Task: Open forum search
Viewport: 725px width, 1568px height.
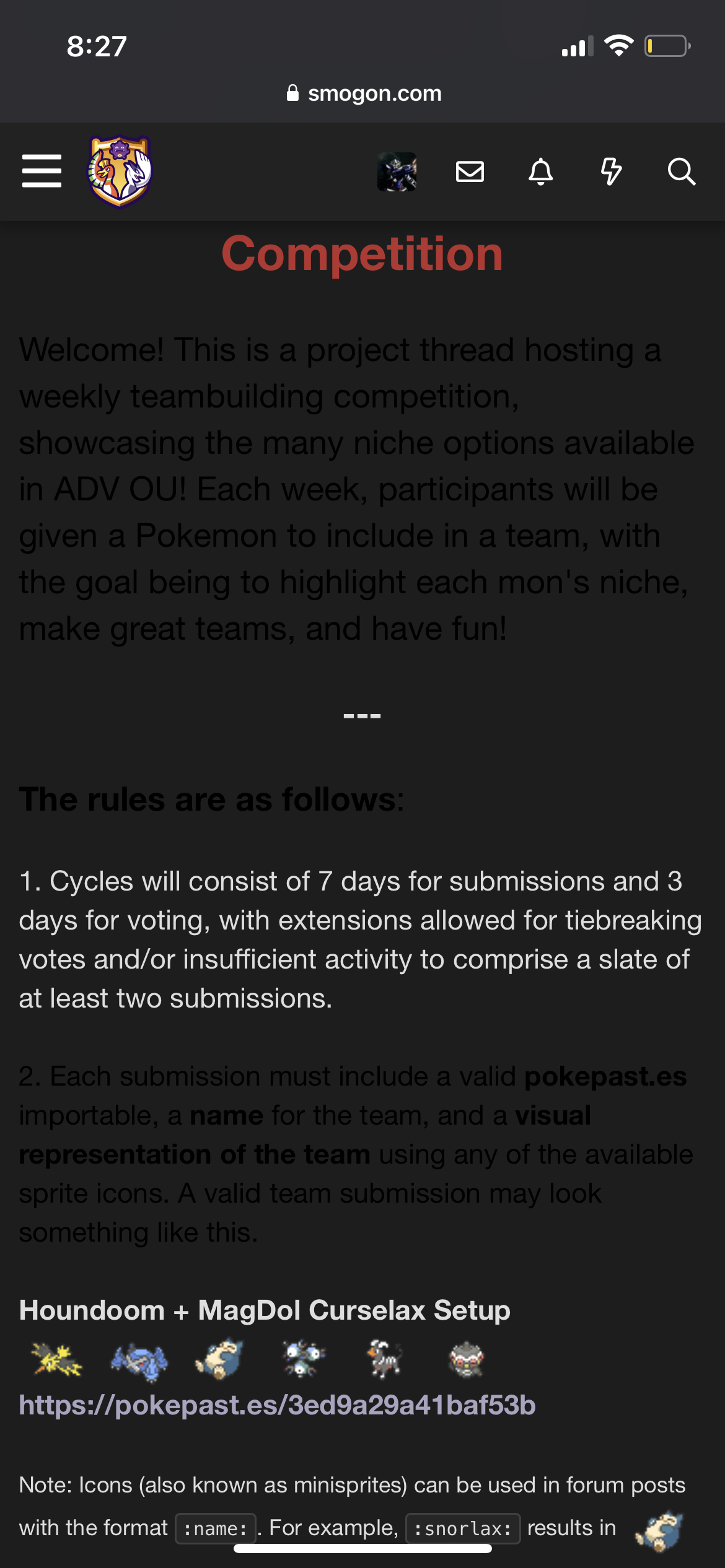Action: tap(681, 172)
